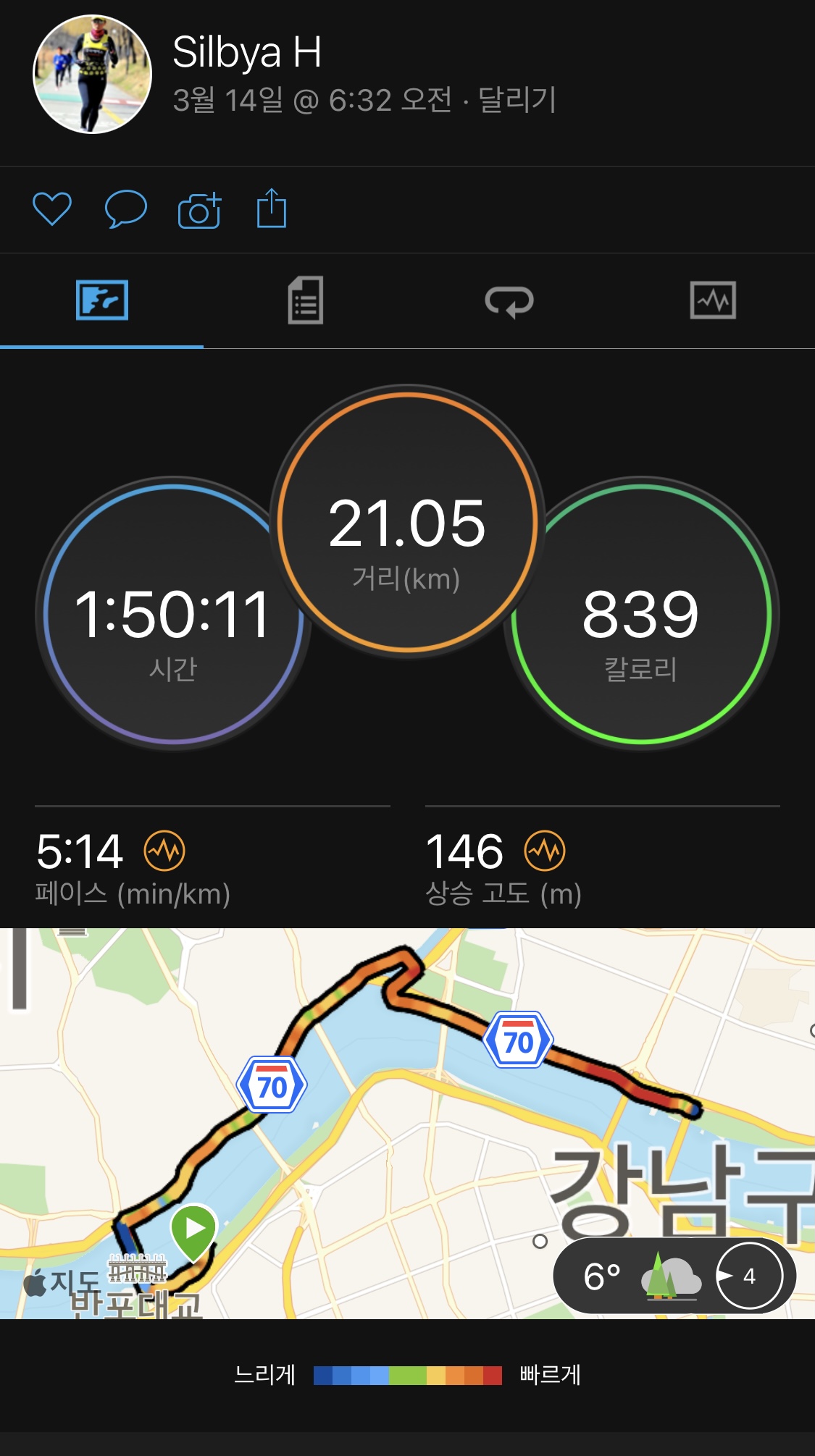Select the overview map tab
The image size is (815, 1456).
(102, 300)
